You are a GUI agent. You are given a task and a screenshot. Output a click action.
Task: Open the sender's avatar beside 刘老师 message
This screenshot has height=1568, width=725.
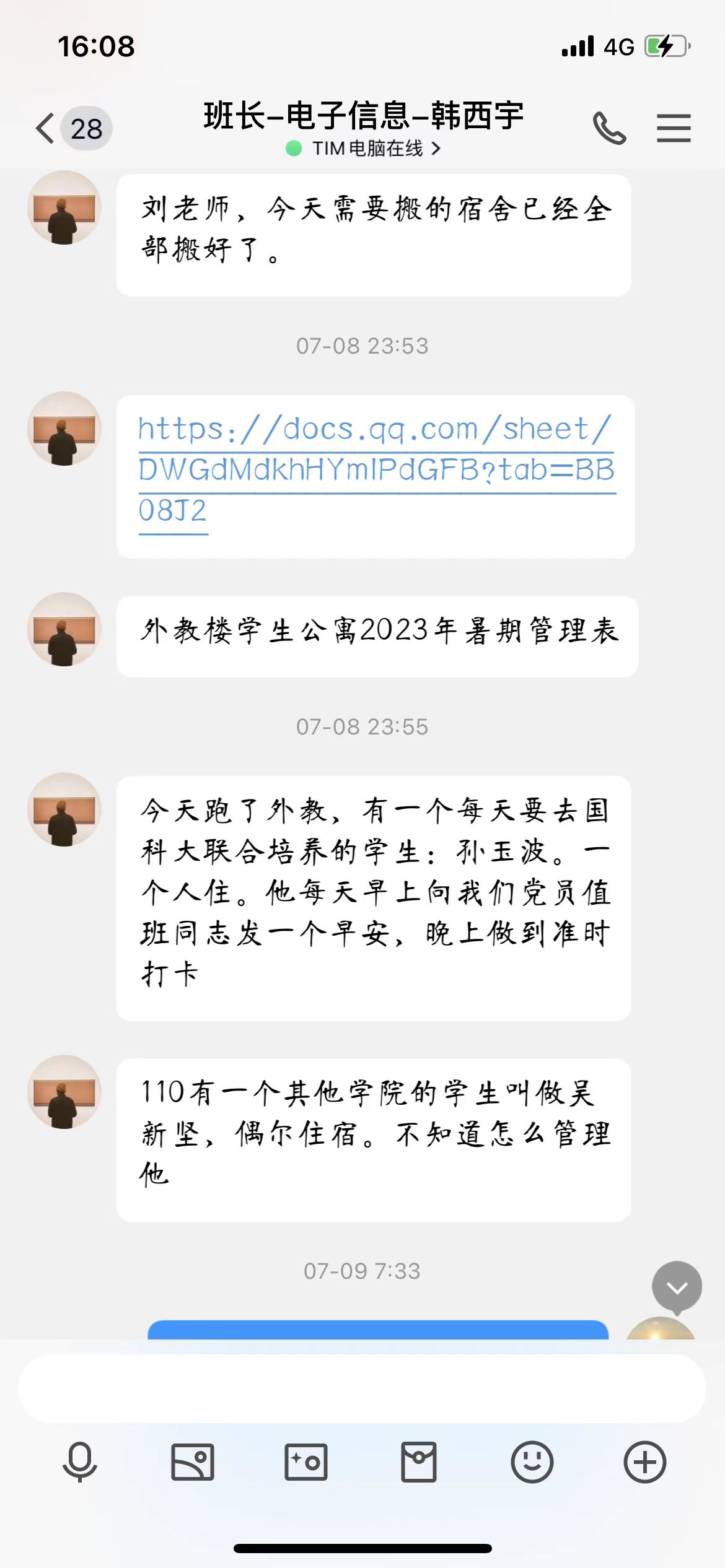point(64,208)
